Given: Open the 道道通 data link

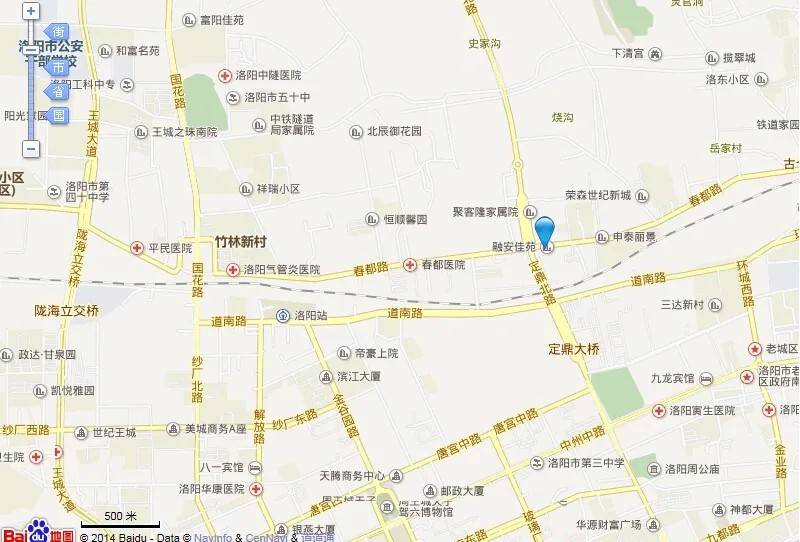Looking at the screenshot, I should [x=318, y=536].
